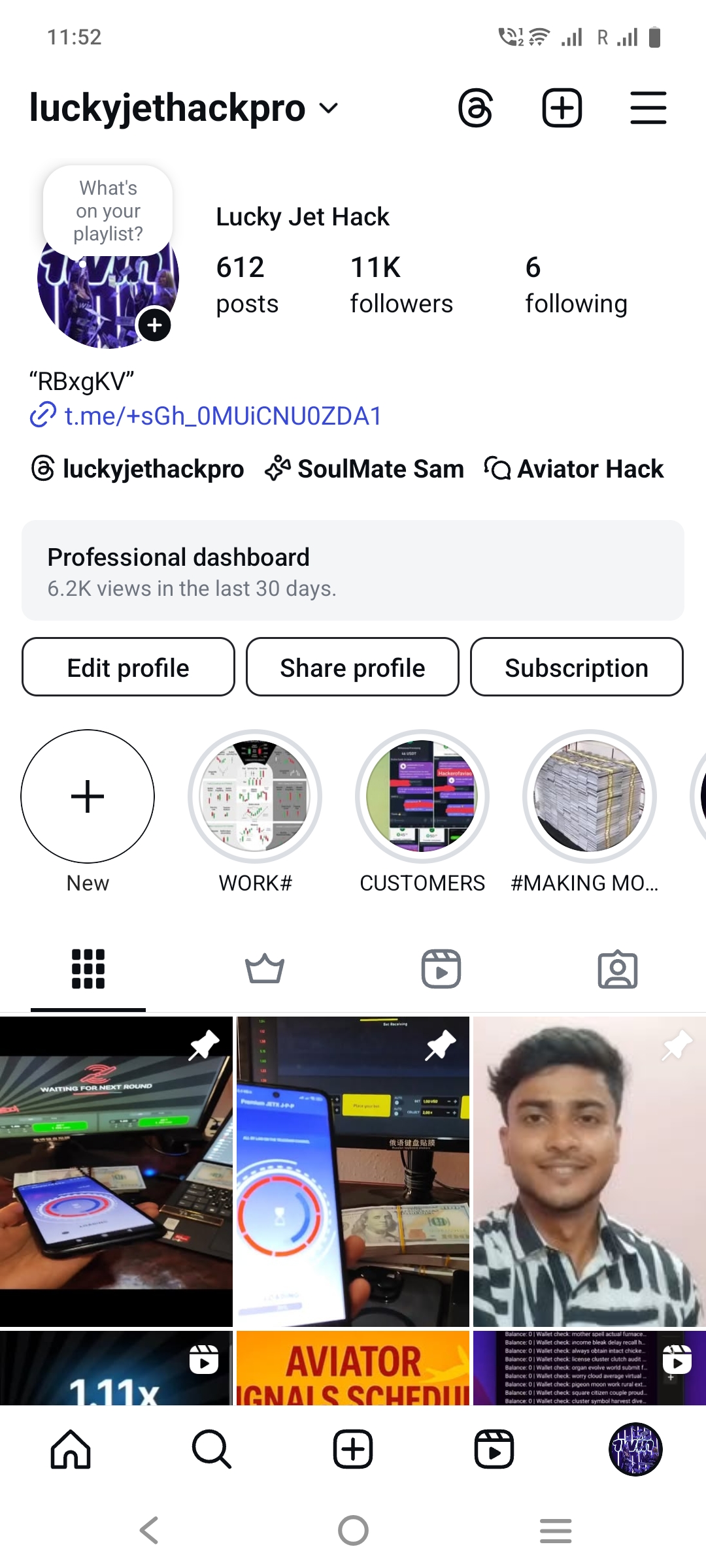Show the subscriber-only crown tab

click(x=265, y=969)
